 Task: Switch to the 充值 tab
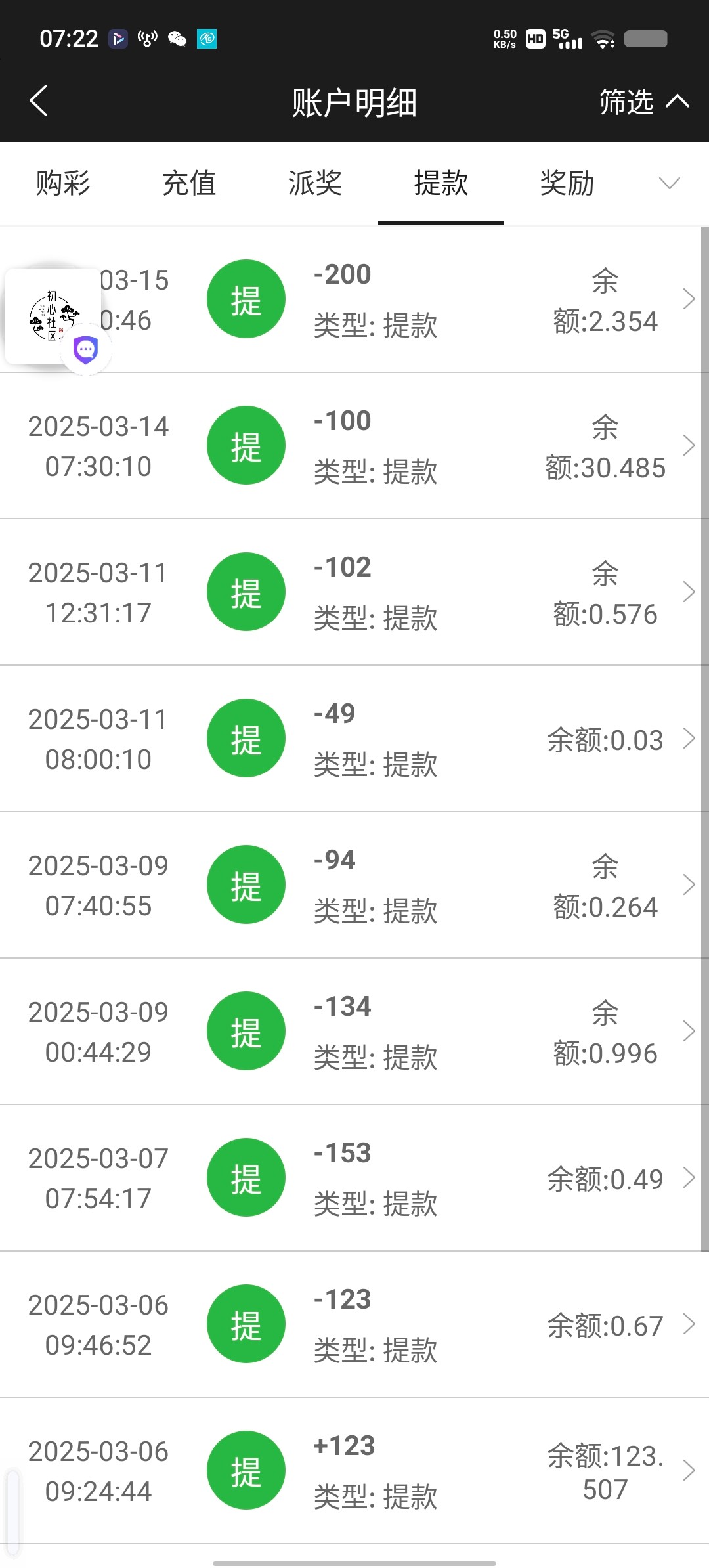pos(189,183)
